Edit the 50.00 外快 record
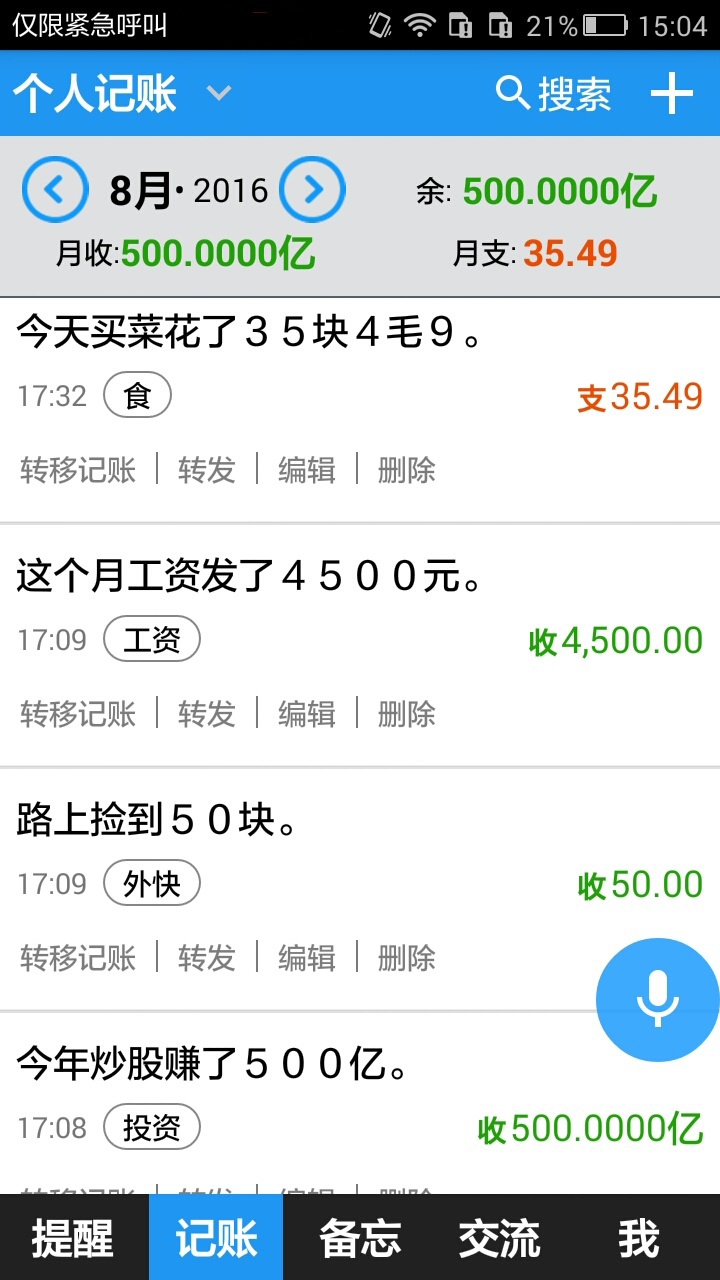The image size is (720, 1280). tap(306, 958)
